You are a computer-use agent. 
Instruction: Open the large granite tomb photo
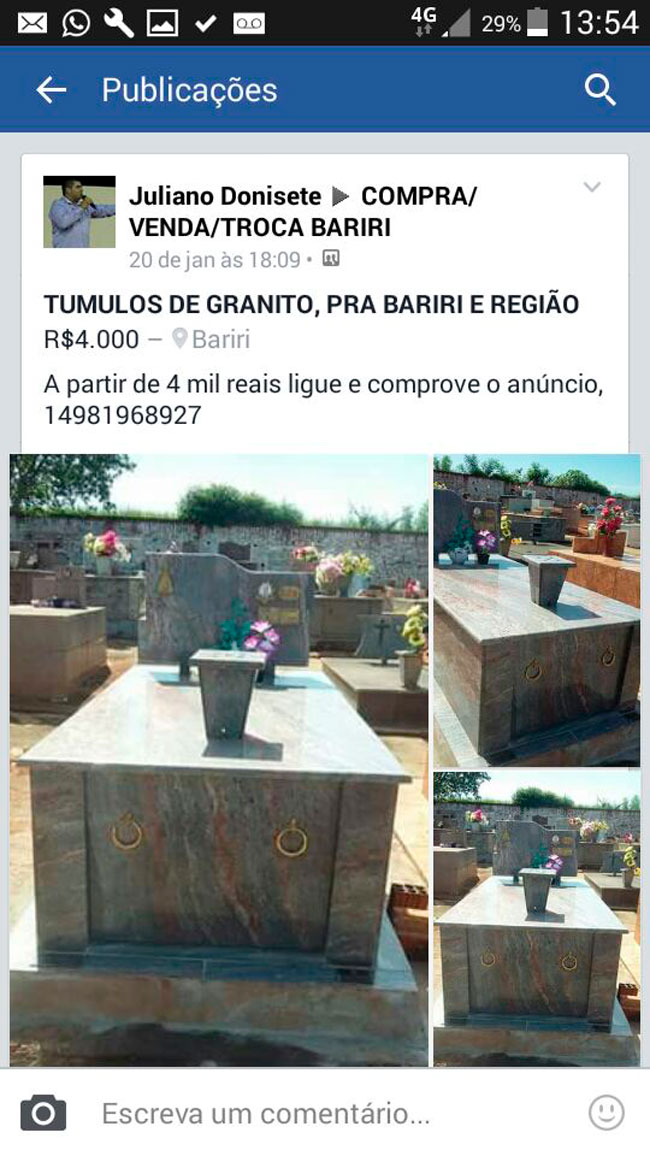[219, 760]
